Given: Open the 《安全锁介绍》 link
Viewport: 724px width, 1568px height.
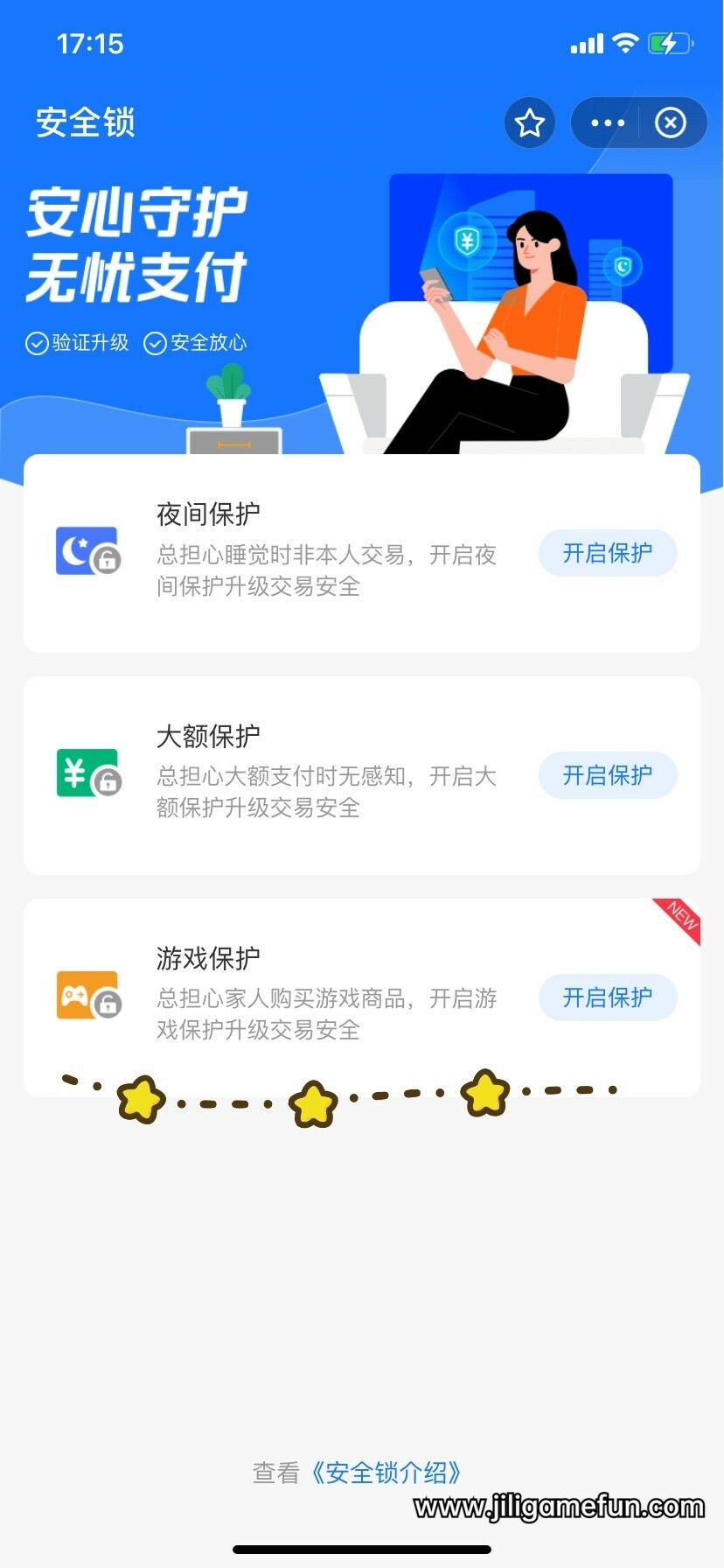Looking at the screenshot, I should click(386, 1473).
